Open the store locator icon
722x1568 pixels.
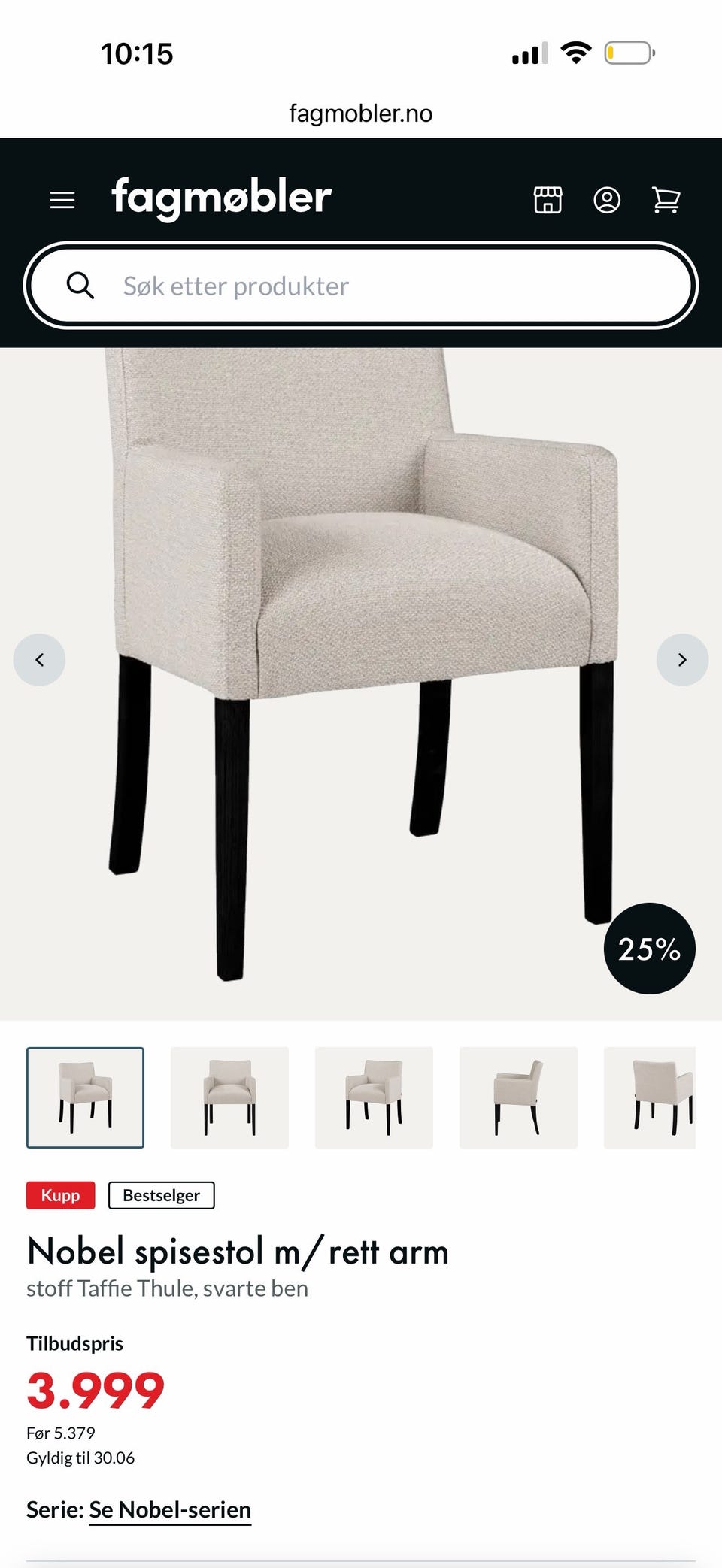point(548,200)
